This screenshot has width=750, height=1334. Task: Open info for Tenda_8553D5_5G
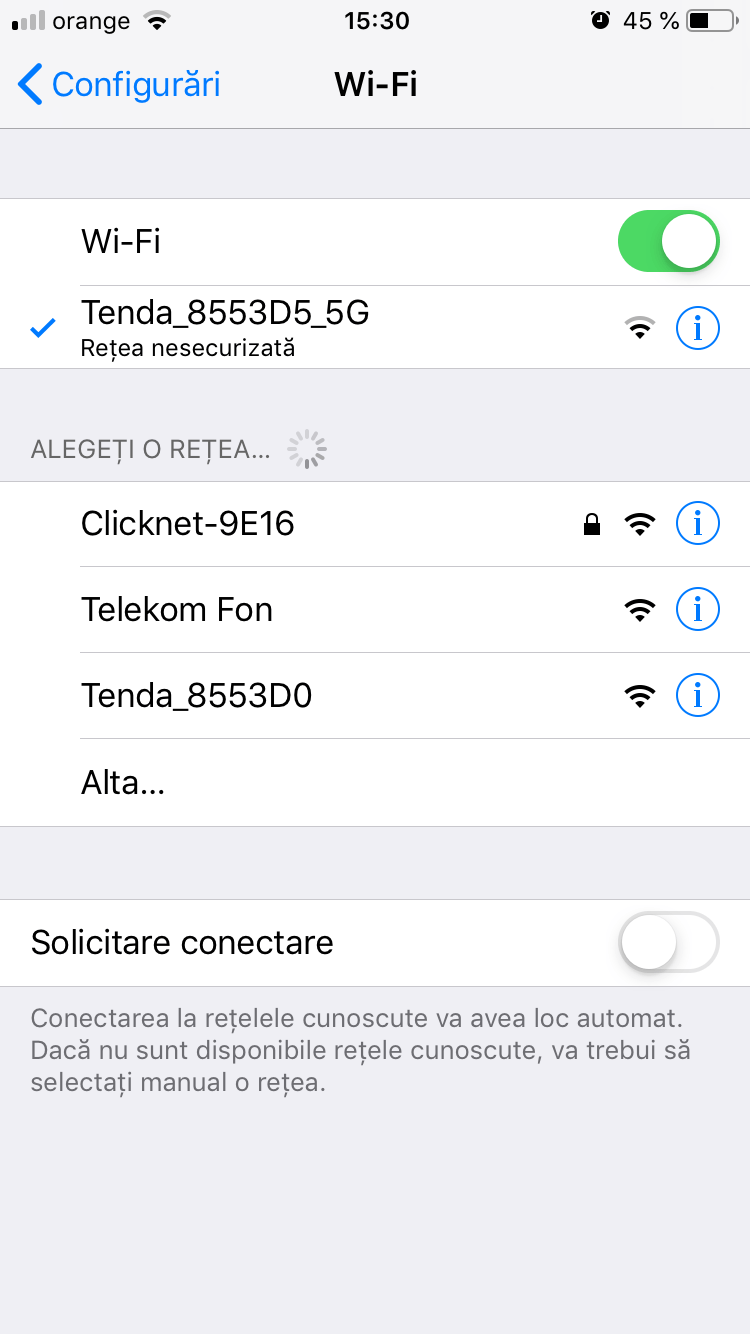pyautogui.click(x=697, y=327)
